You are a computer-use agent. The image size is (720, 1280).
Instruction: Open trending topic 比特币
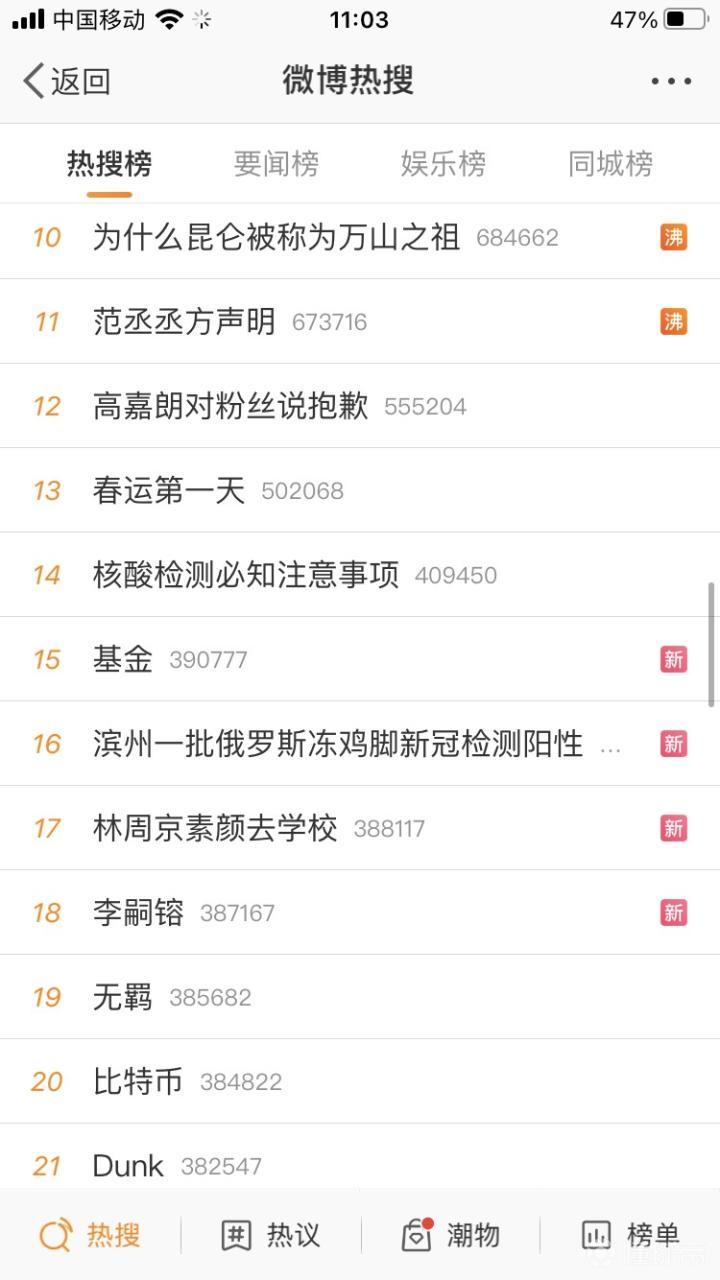click(138, 1081)
